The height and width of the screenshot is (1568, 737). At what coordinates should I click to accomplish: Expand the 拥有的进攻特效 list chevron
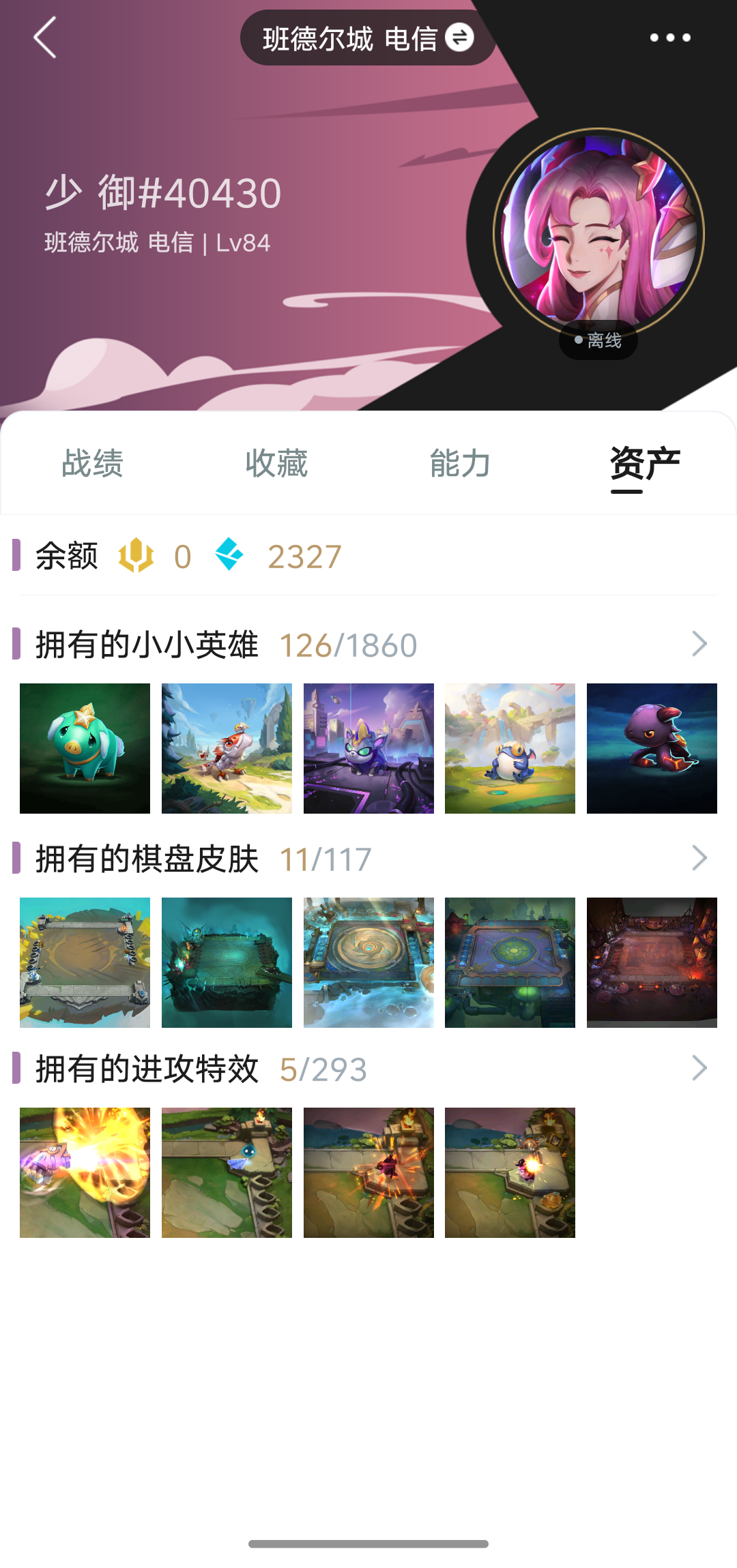coord(699,1068)
